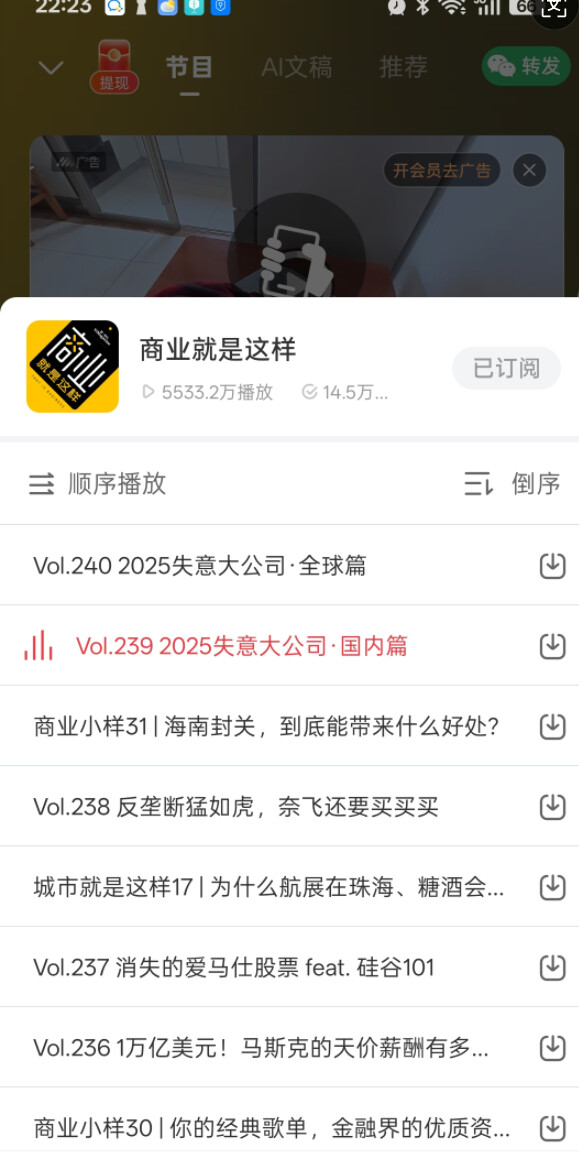Image resolution: width=579 pixels, height=1154 pixels.
Task: Tap the 转发 WeChat share button
Action: tap(526, 66)
